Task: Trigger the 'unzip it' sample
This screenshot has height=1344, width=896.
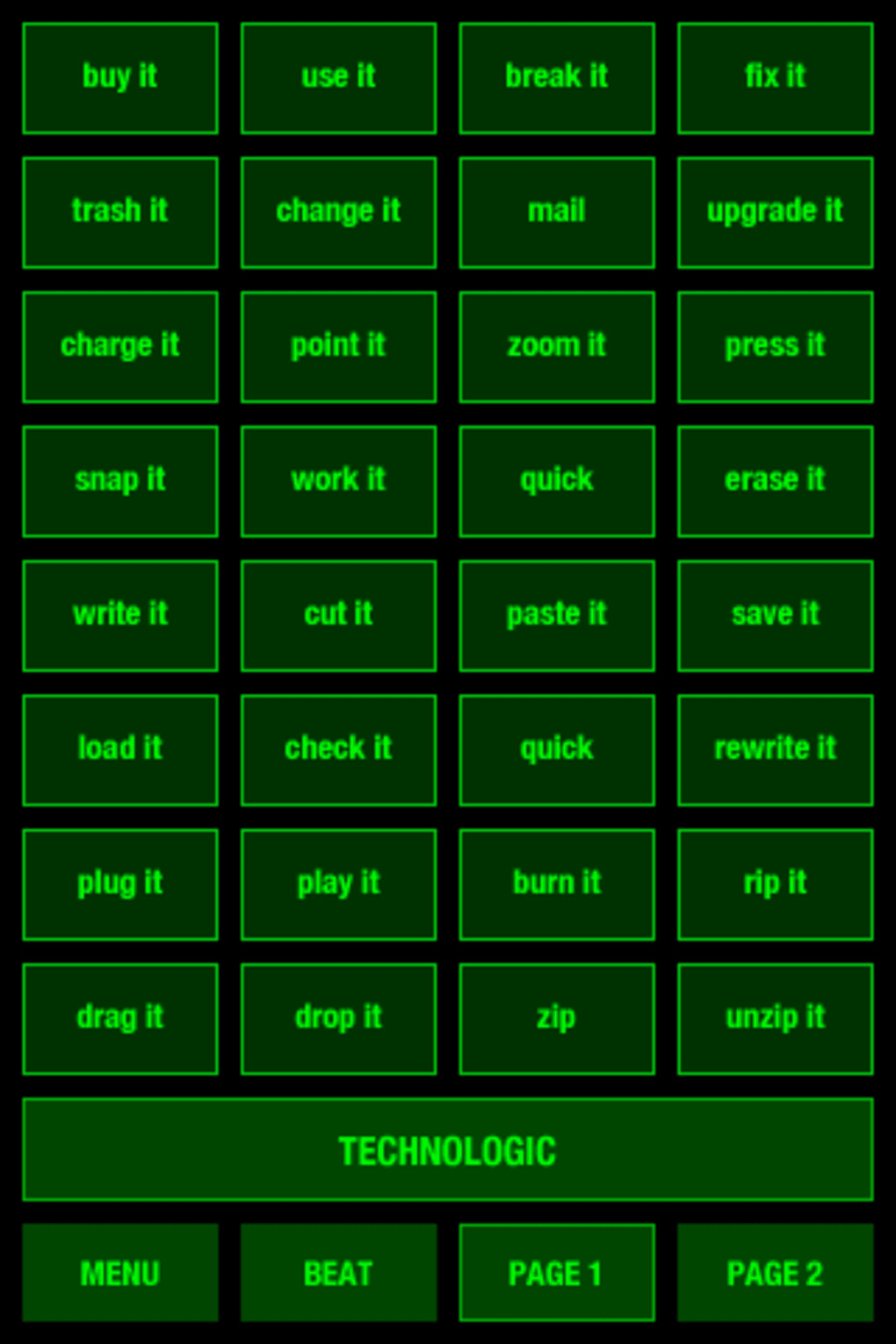Action: pos(775,1019)
